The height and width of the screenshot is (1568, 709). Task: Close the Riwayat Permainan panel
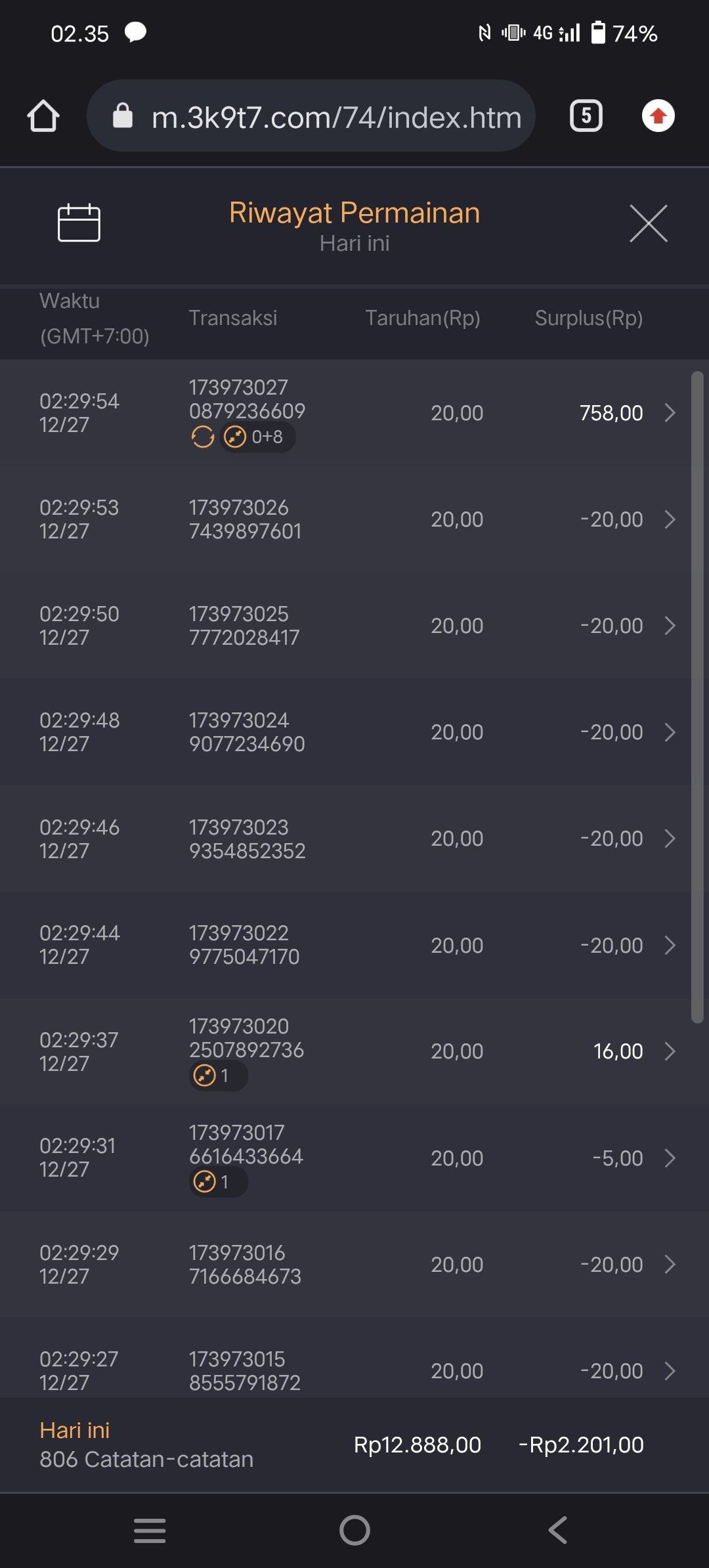[648, 223]
